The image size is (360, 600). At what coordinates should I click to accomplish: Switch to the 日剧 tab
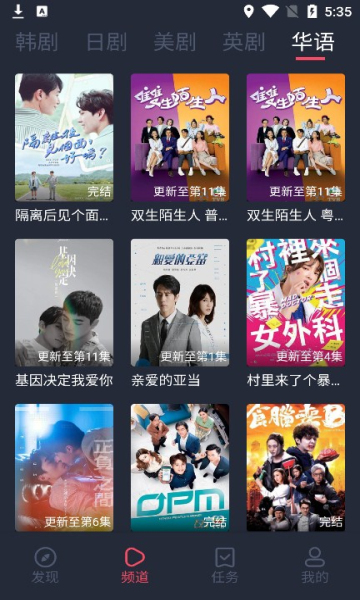pyautogui.click(x=106, y=42)
